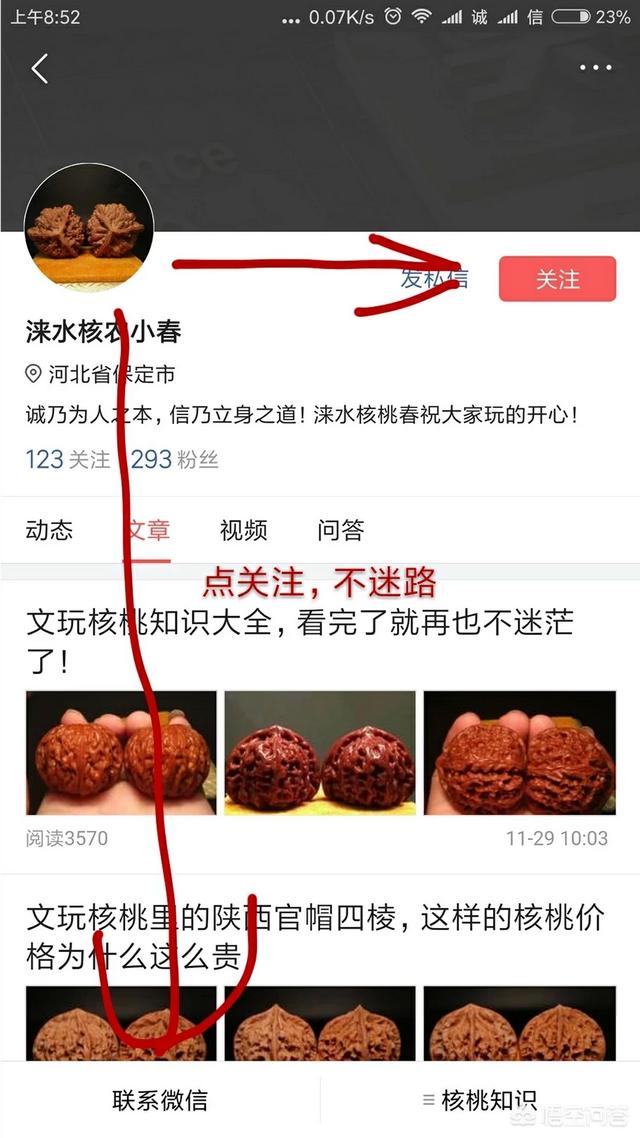
Task: Switch to the 动态 tab
Action: pos(49,530)
